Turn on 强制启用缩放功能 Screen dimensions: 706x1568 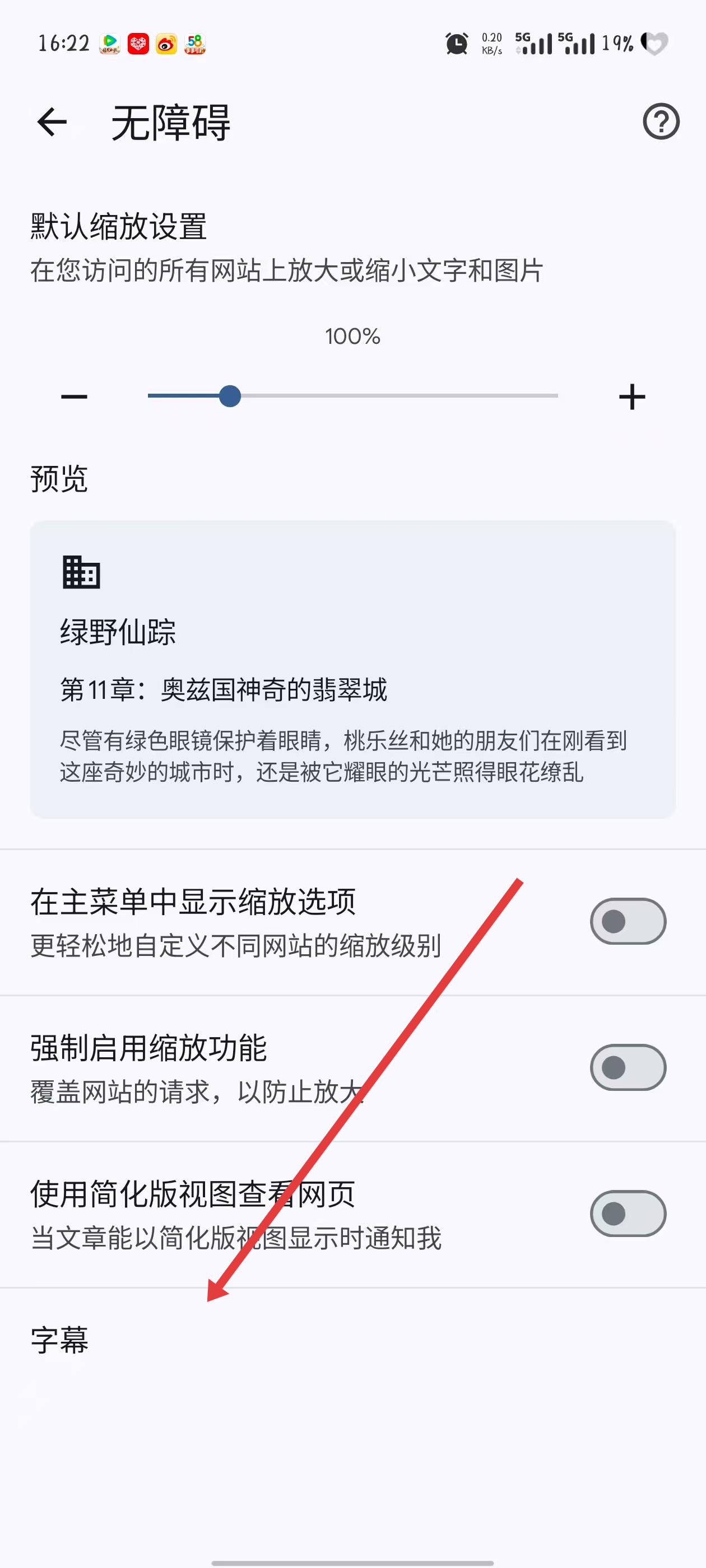click(x=628, y=1067)
